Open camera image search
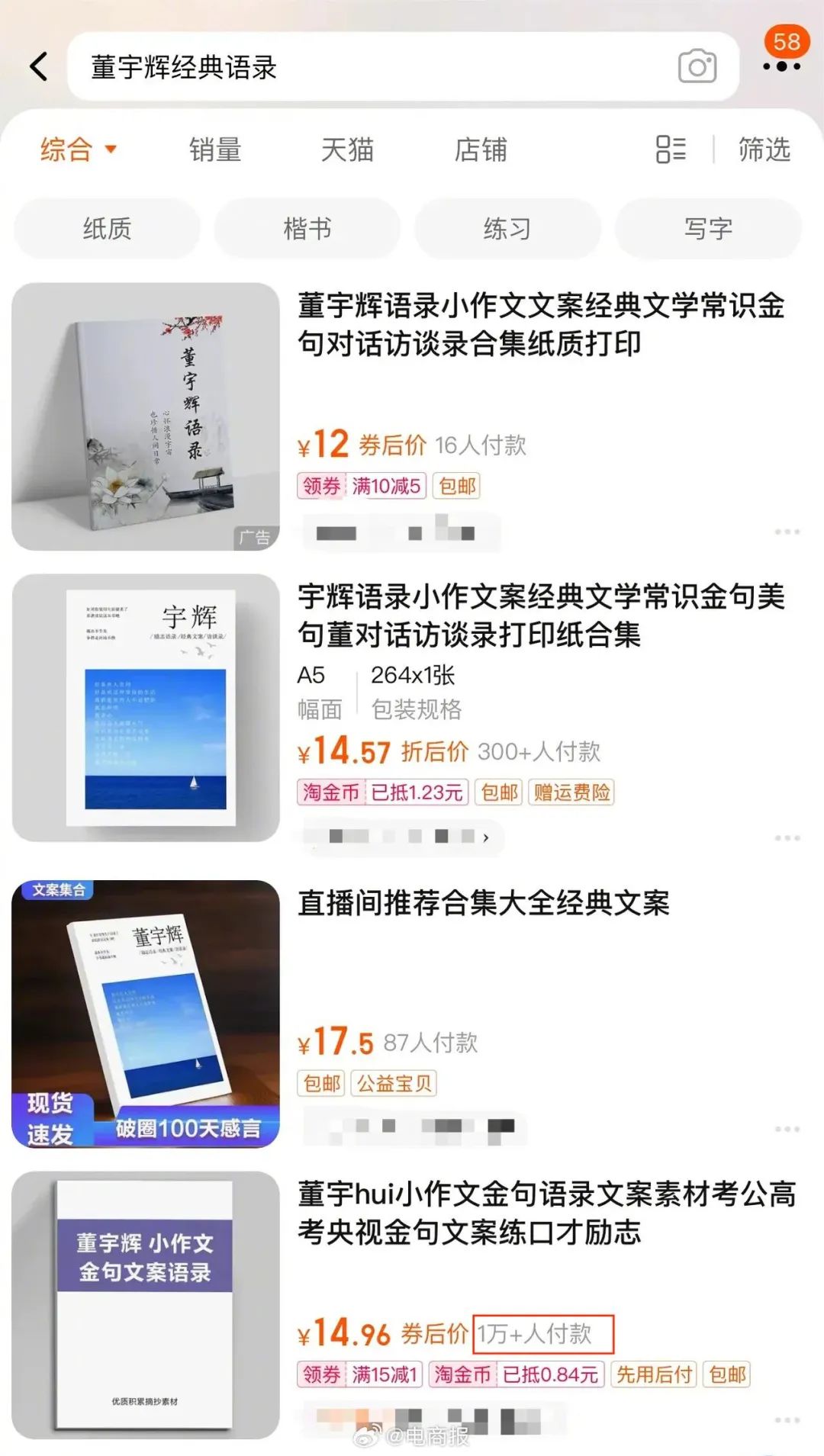 point(697,67)
